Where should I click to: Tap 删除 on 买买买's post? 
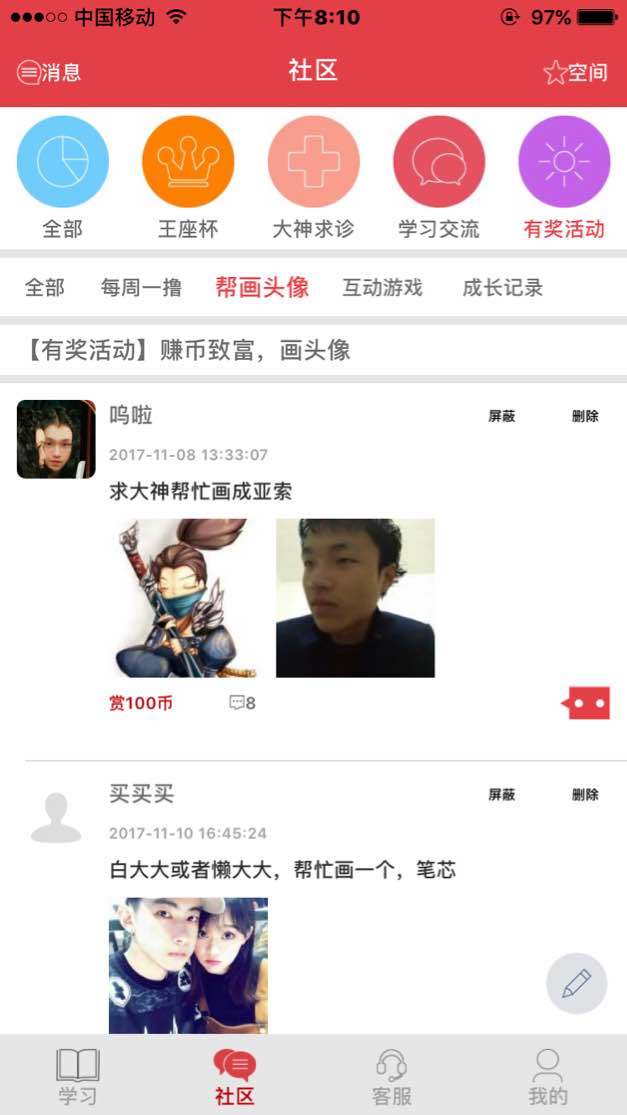click(x=585, y=795)
